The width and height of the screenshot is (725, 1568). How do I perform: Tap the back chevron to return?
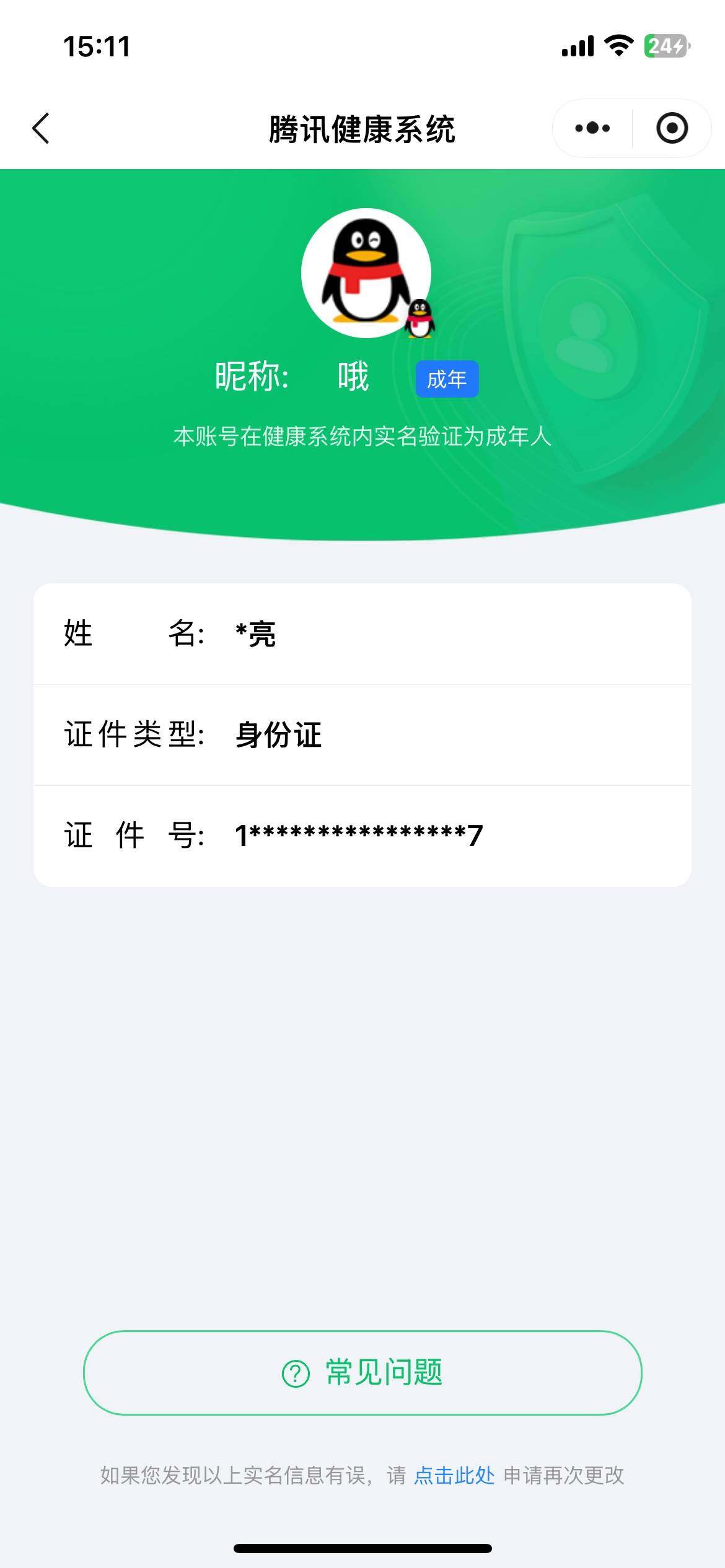[x=41, y=127]
